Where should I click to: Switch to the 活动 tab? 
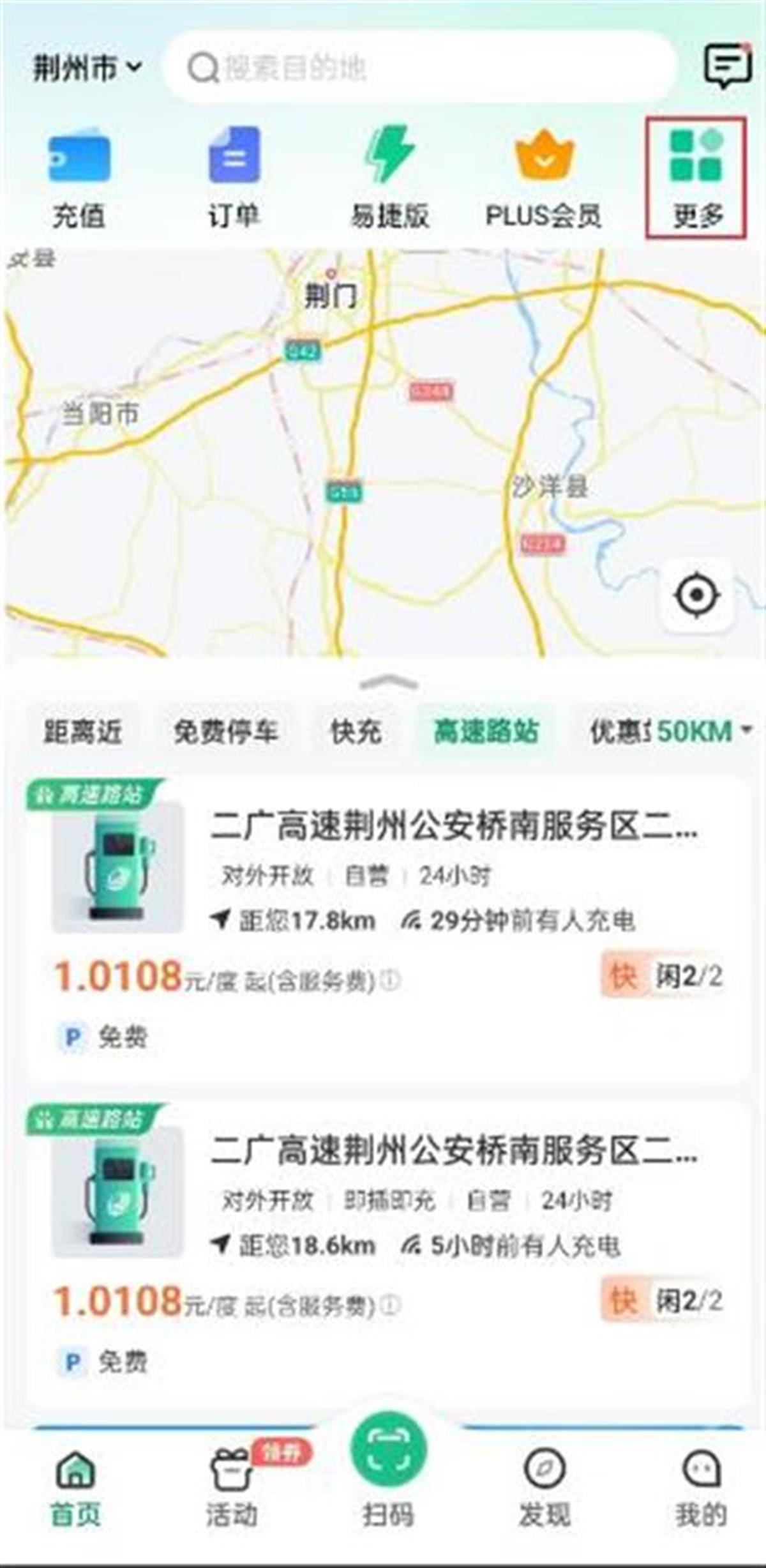(231, 1488)
